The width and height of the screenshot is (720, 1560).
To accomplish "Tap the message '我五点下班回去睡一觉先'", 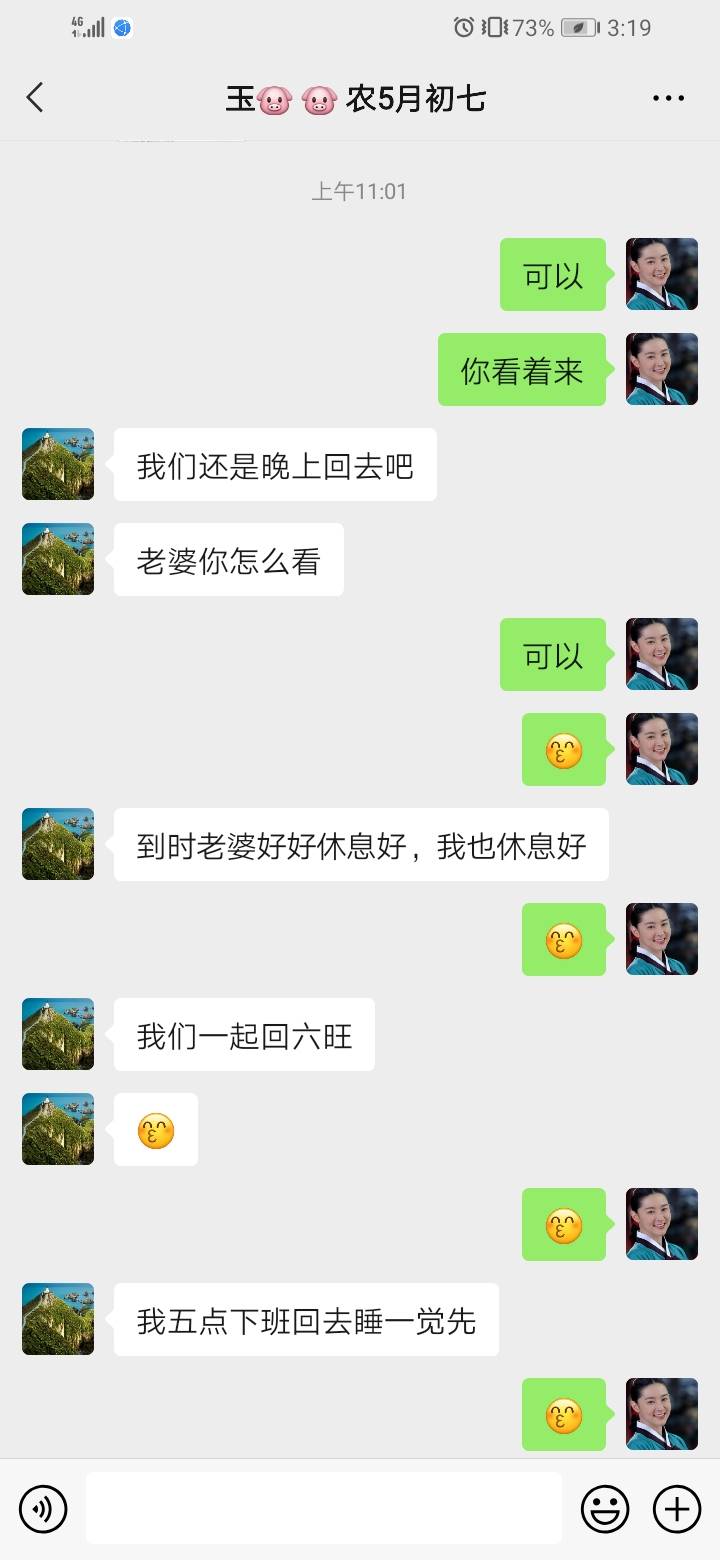I will pyautogui.click(x=305, y=1320).
